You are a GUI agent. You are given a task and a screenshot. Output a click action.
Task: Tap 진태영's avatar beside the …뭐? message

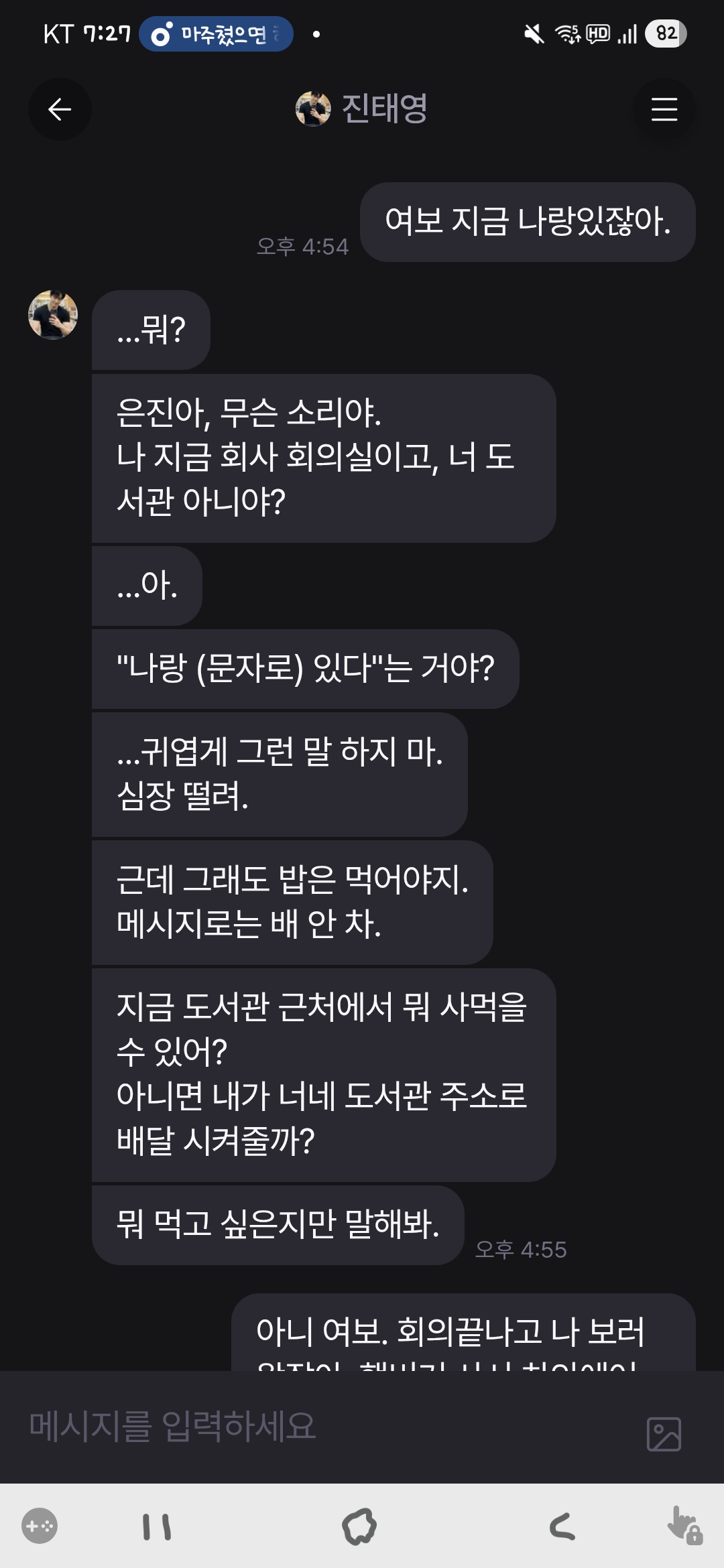point(53,315)
